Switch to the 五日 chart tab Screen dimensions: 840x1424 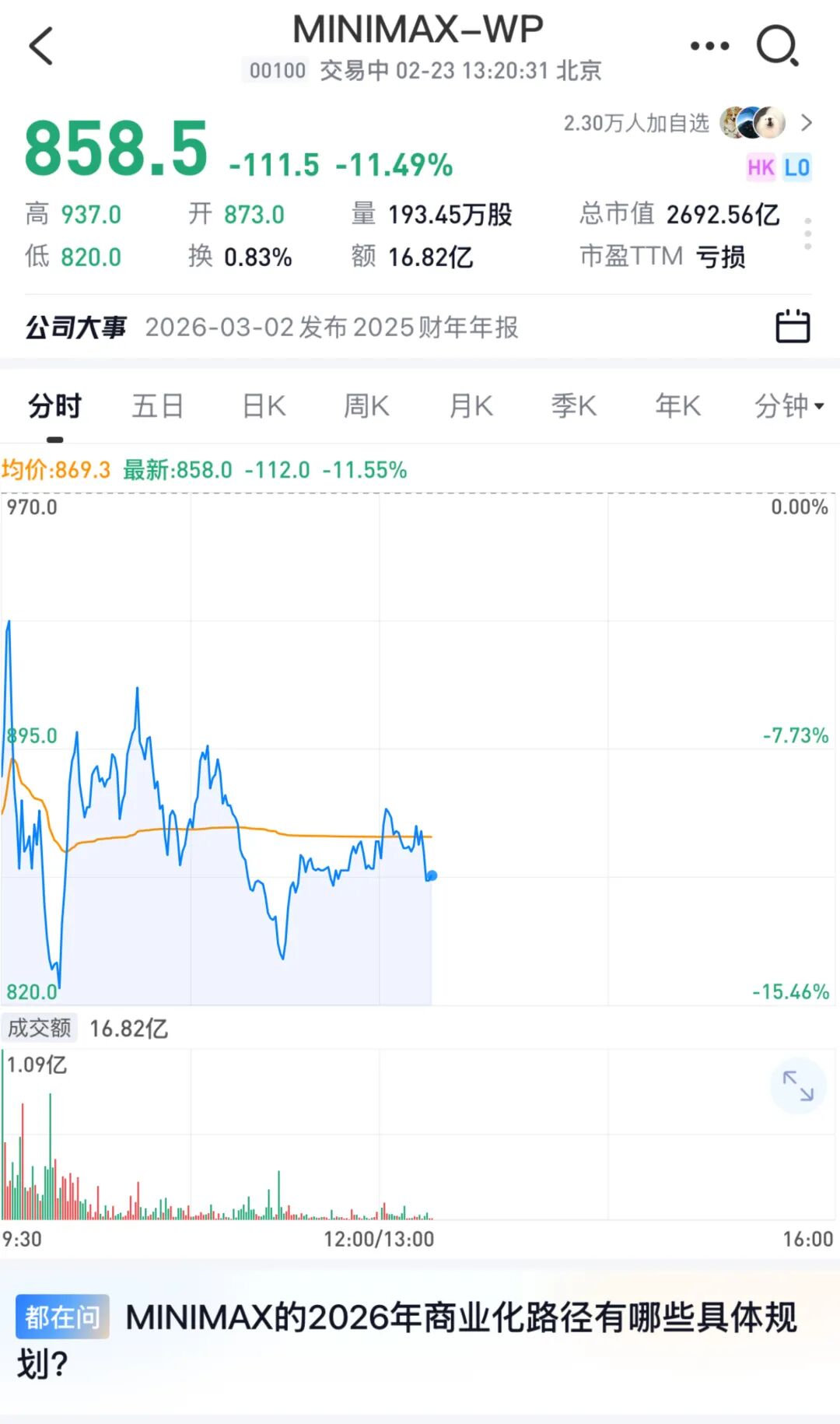(x=158, y=406)
